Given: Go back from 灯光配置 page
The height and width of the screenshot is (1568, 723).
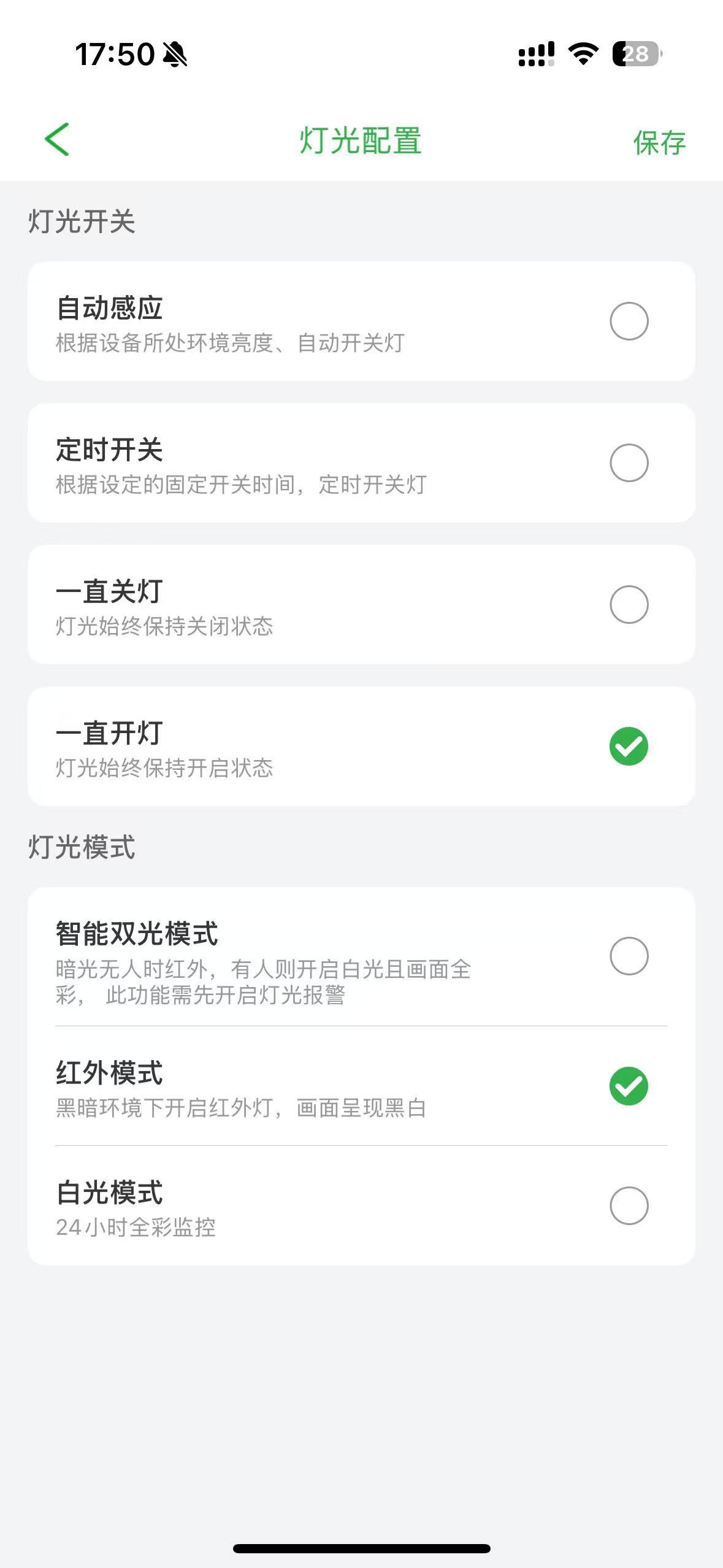Looking at the screenshot, I should point(57,140).
